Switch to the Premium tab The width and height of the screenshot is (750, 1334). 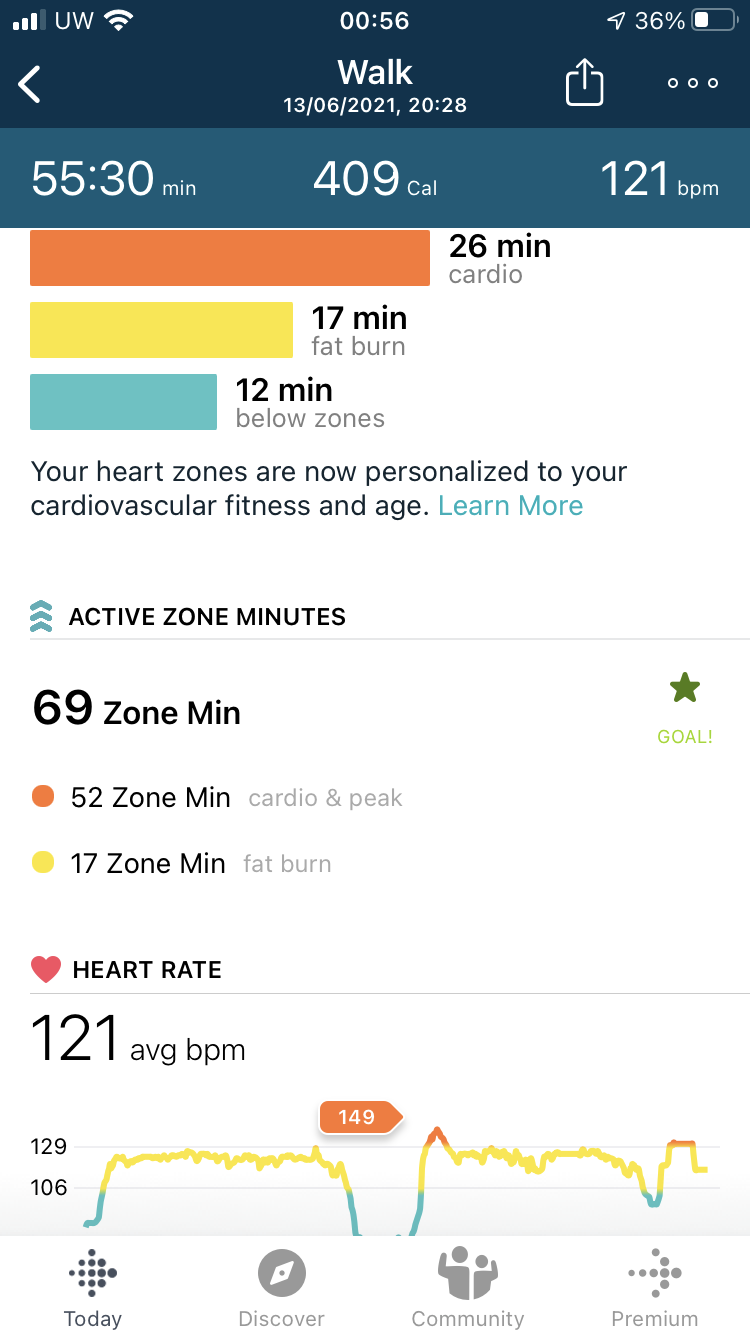point(655,1288)
